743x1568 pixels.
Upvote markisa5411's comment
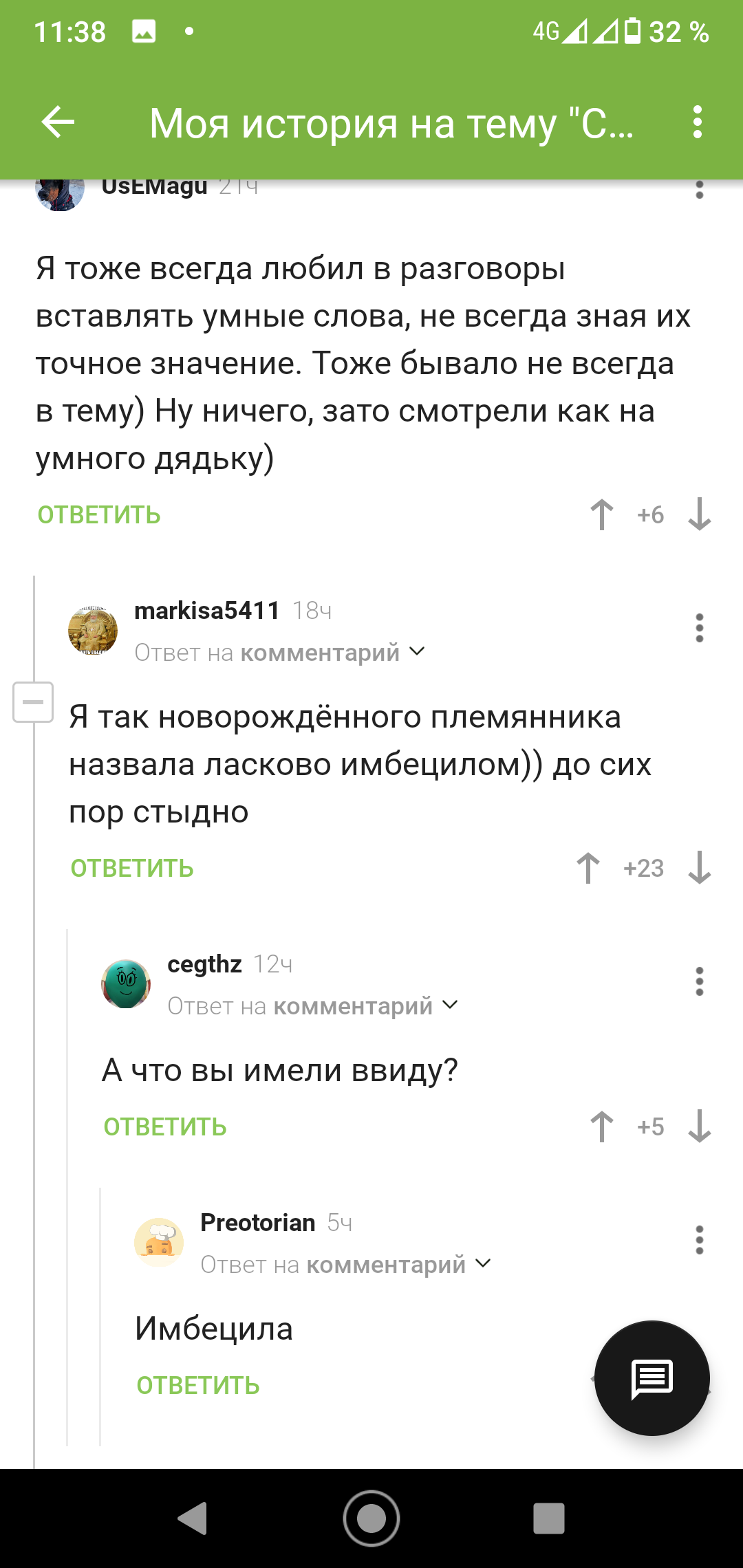[x=588, y=868]
